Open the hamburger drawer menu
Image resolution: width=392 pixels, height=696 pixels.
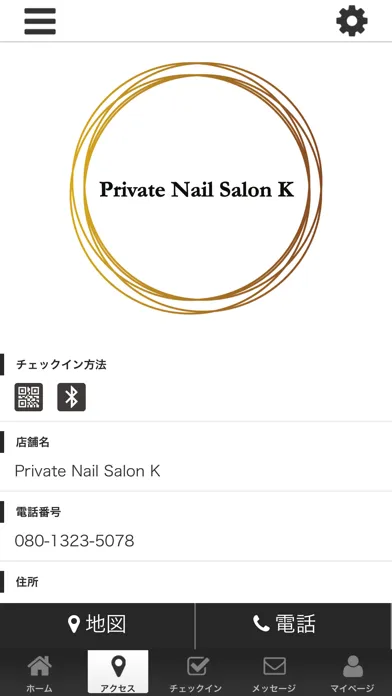(40, 21)
